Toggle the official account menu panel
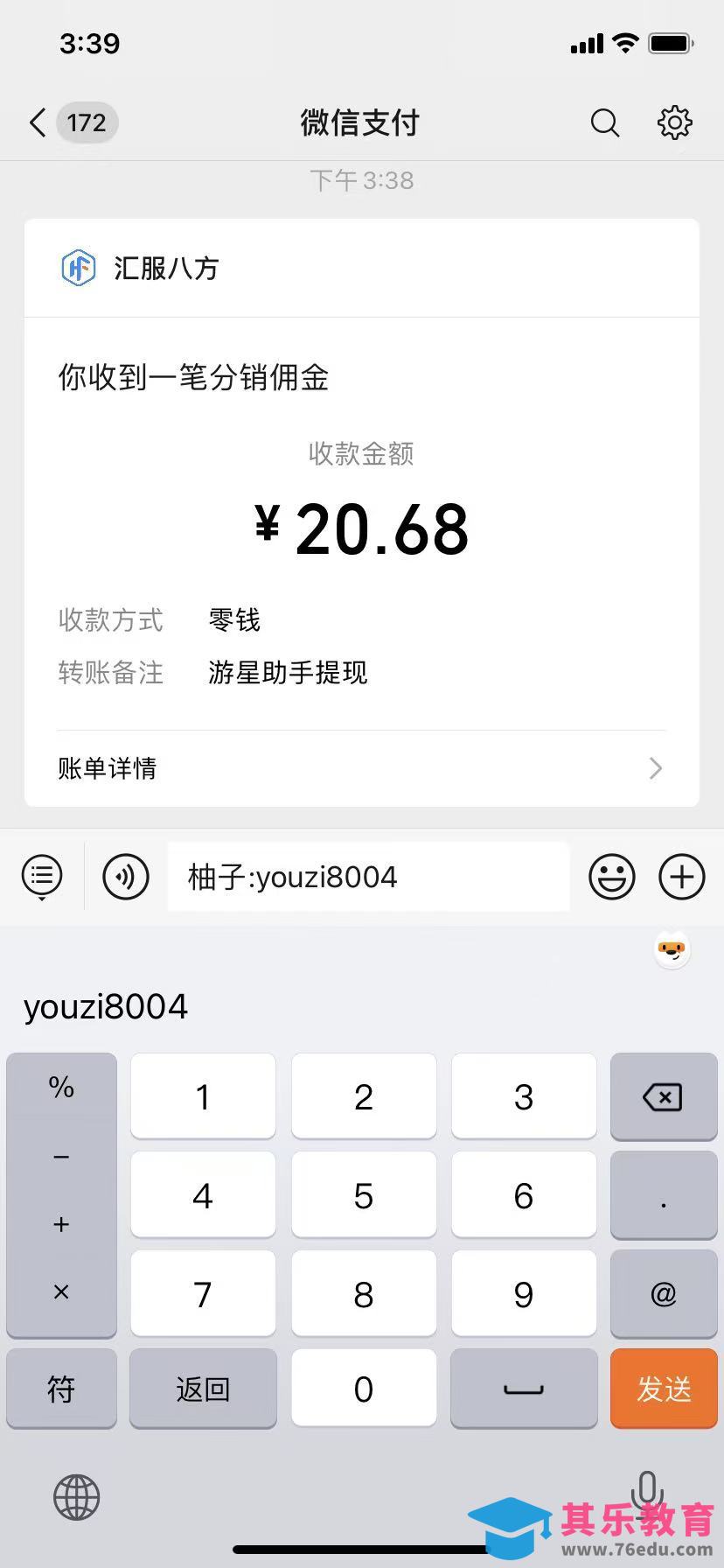724x1568 pixels. tap(41, 876)
